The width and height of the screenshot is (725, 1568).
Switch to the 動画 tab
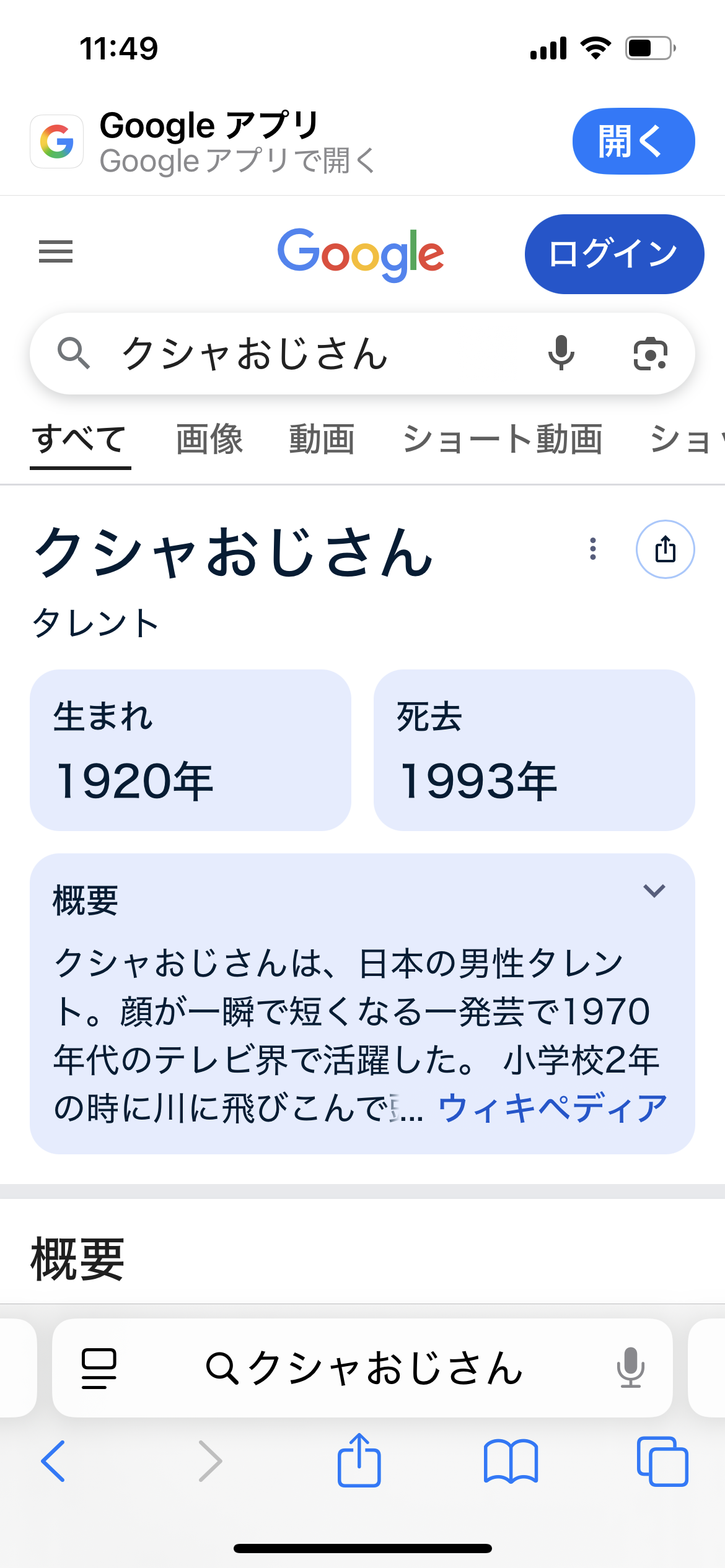(322, 440)
